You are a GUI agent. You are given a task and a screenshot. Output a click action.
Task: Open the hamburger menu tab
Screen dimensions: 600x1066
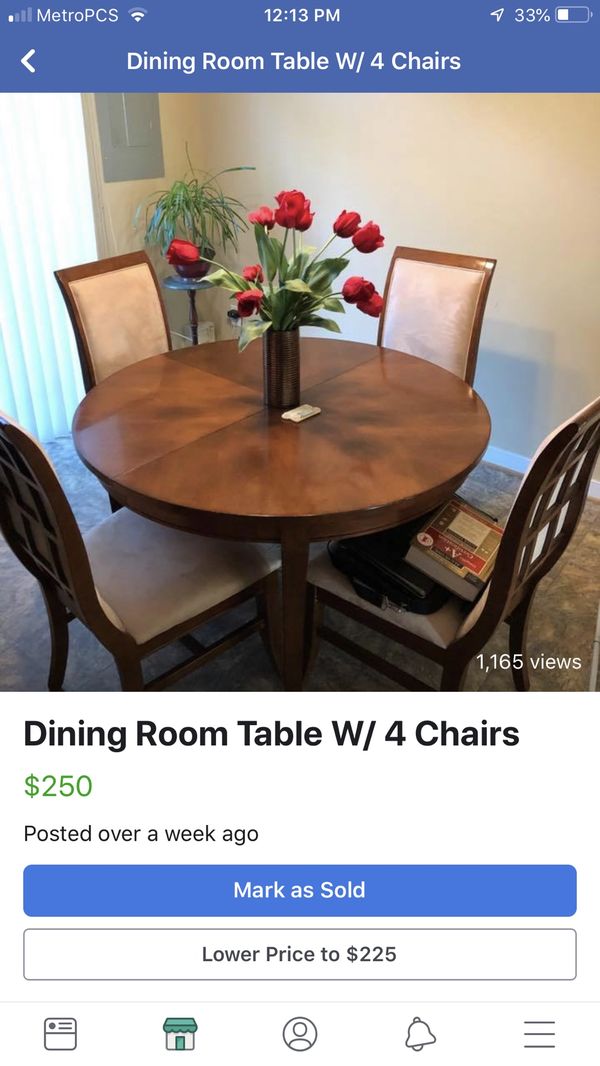(x=540, y=1034)
